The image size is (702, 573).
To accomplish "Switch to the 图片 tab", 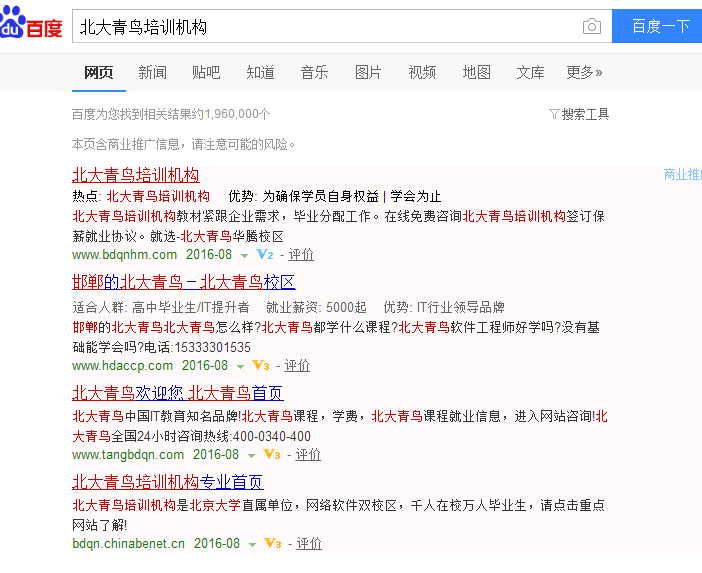I will pos(368,72).
